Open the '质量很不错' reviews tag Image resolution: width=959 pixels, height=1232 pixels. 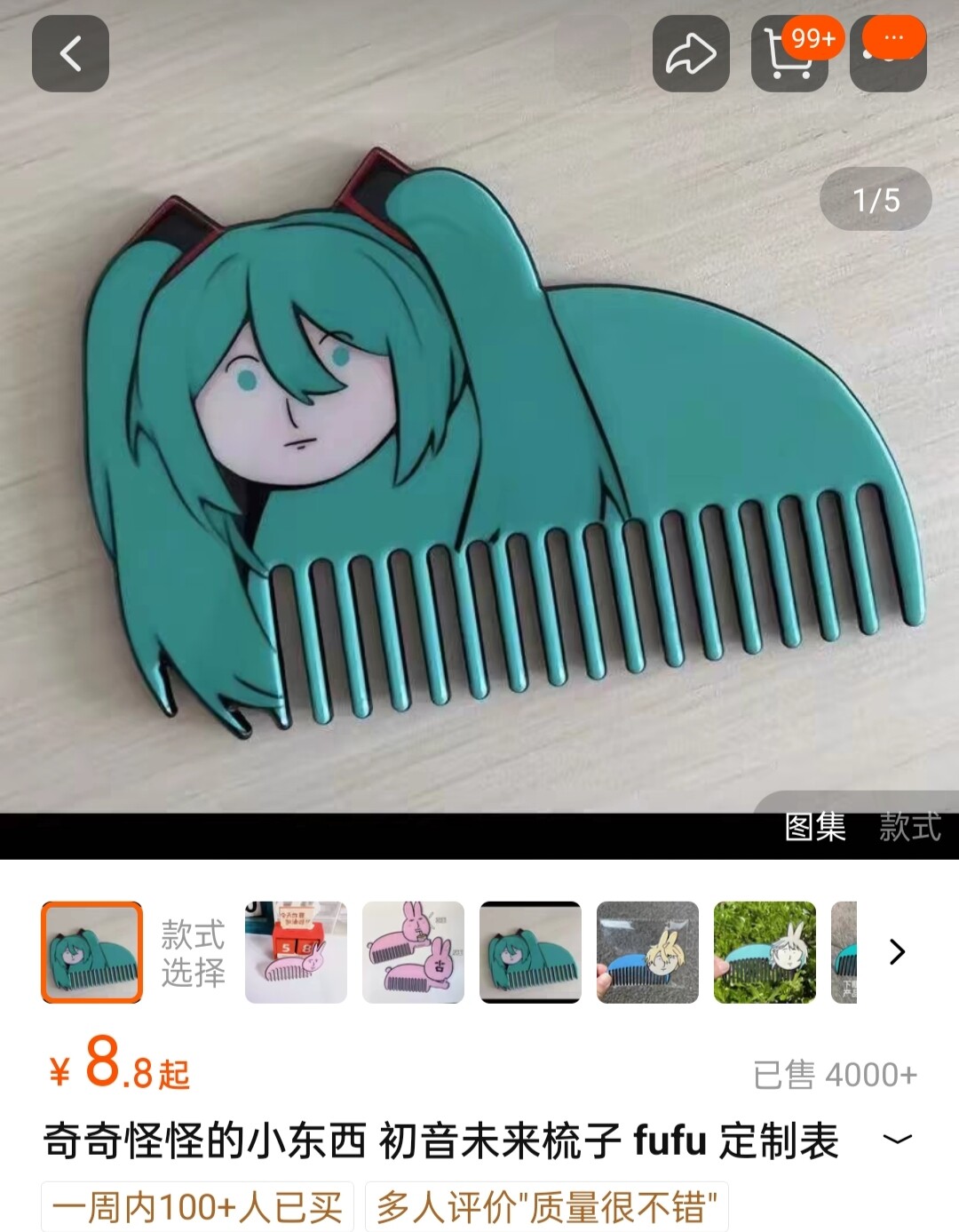coord(546,1207)
